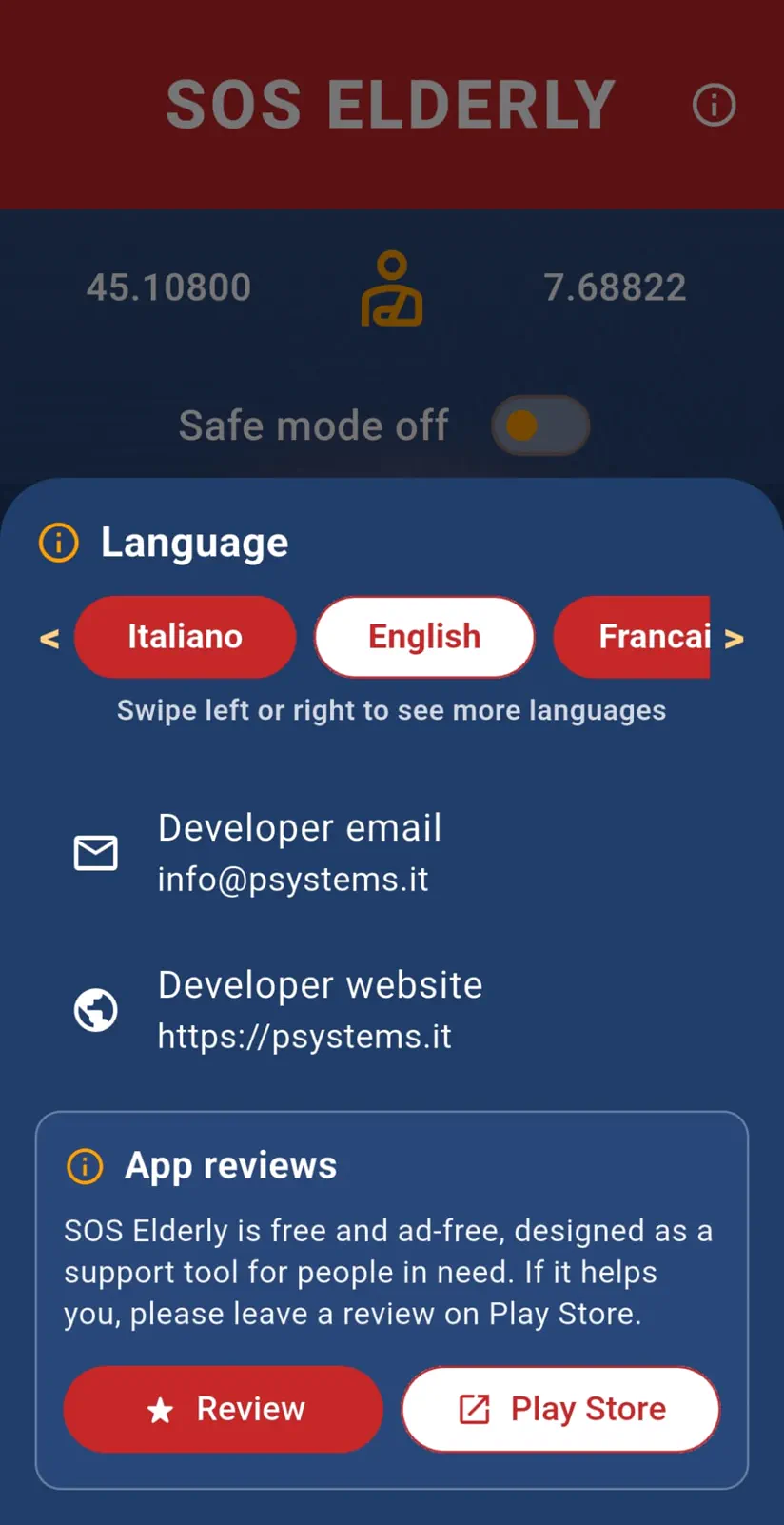Toggle the Safe mode switch
Screen dimensions: 784x1525
click(x=539, y=426)
